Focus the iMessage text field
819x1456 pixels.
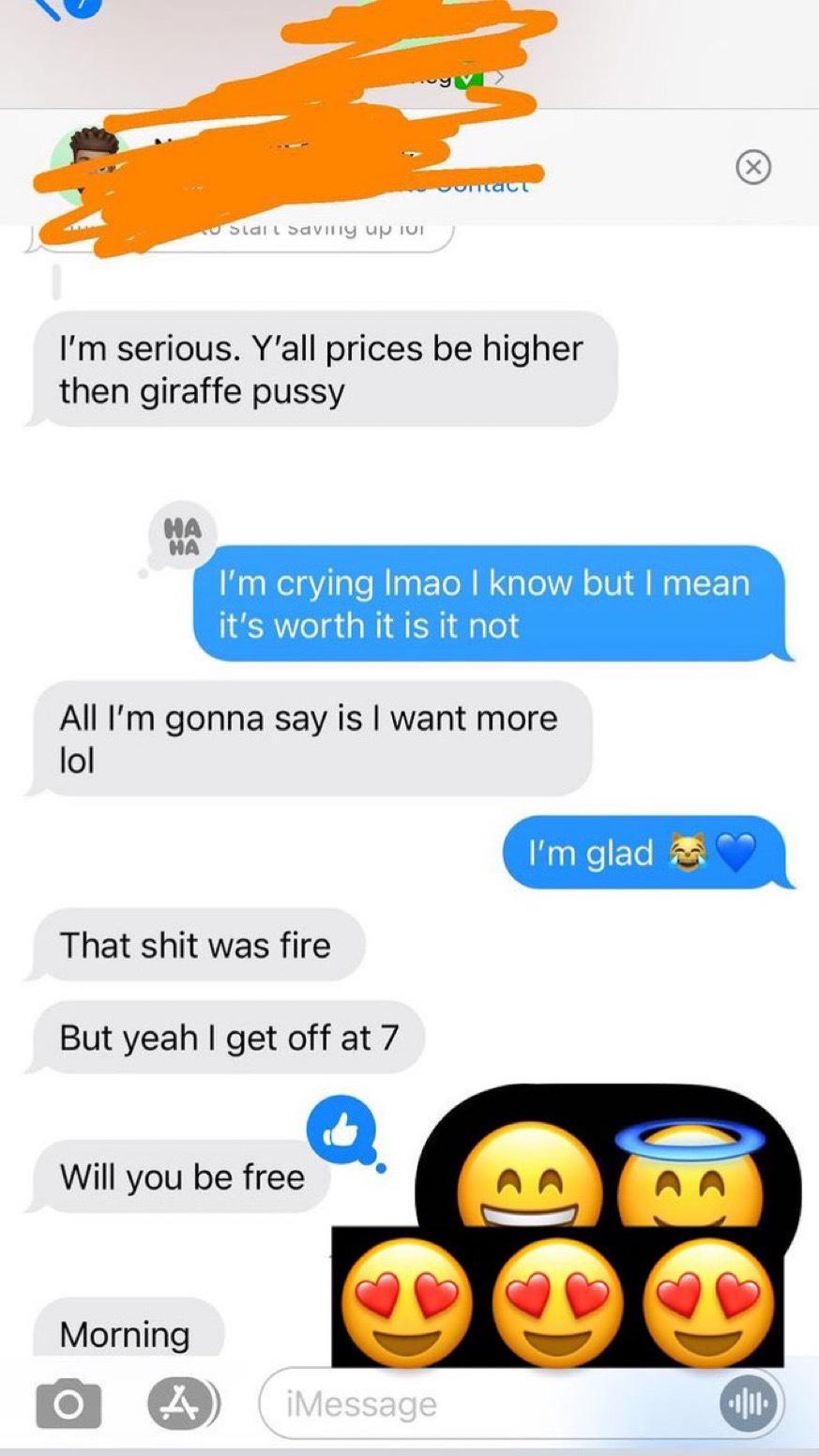[x=488, y=1404]
